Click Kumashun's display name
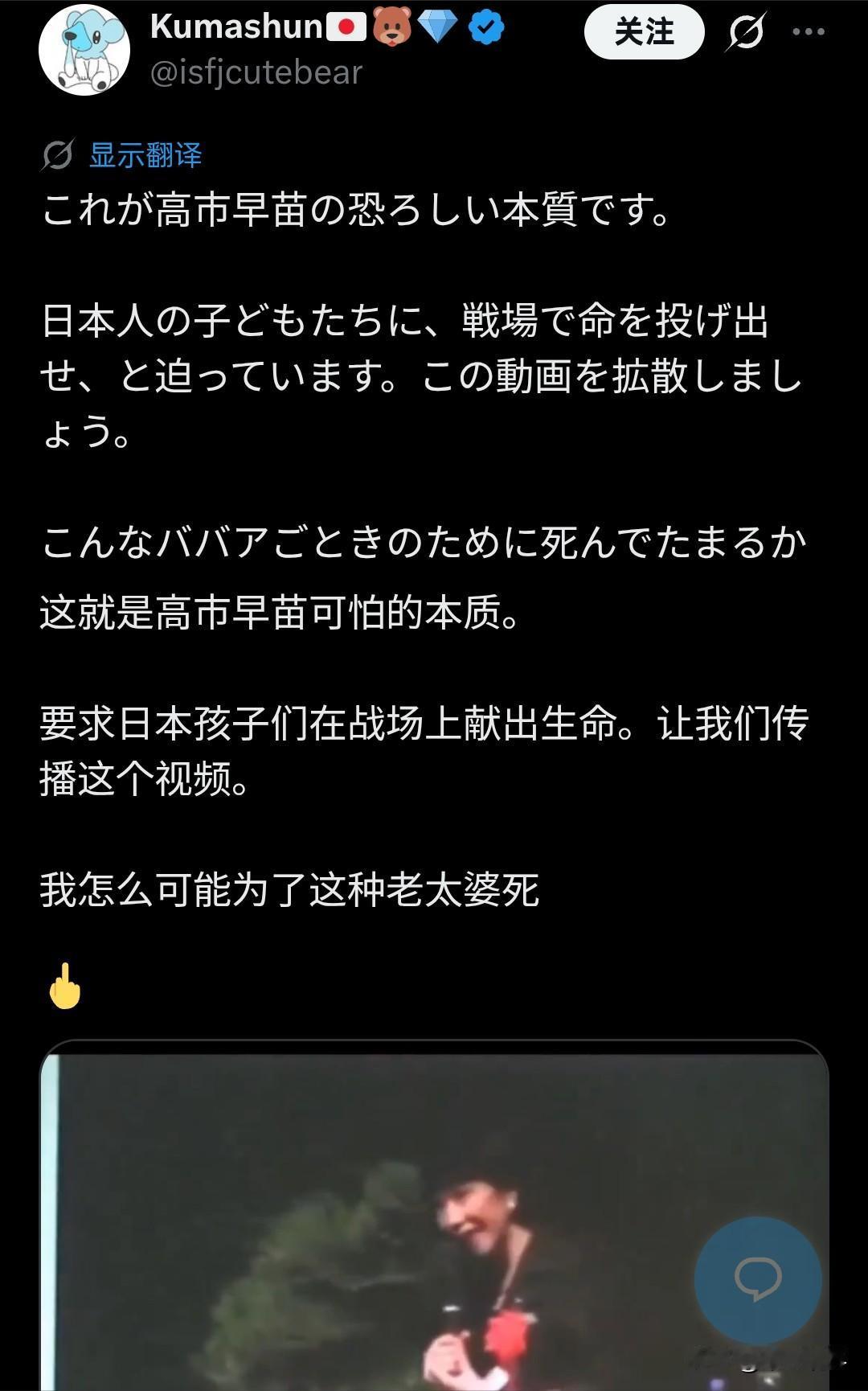The width and height of the screenshot is (868, 1391). click(236, 25)
